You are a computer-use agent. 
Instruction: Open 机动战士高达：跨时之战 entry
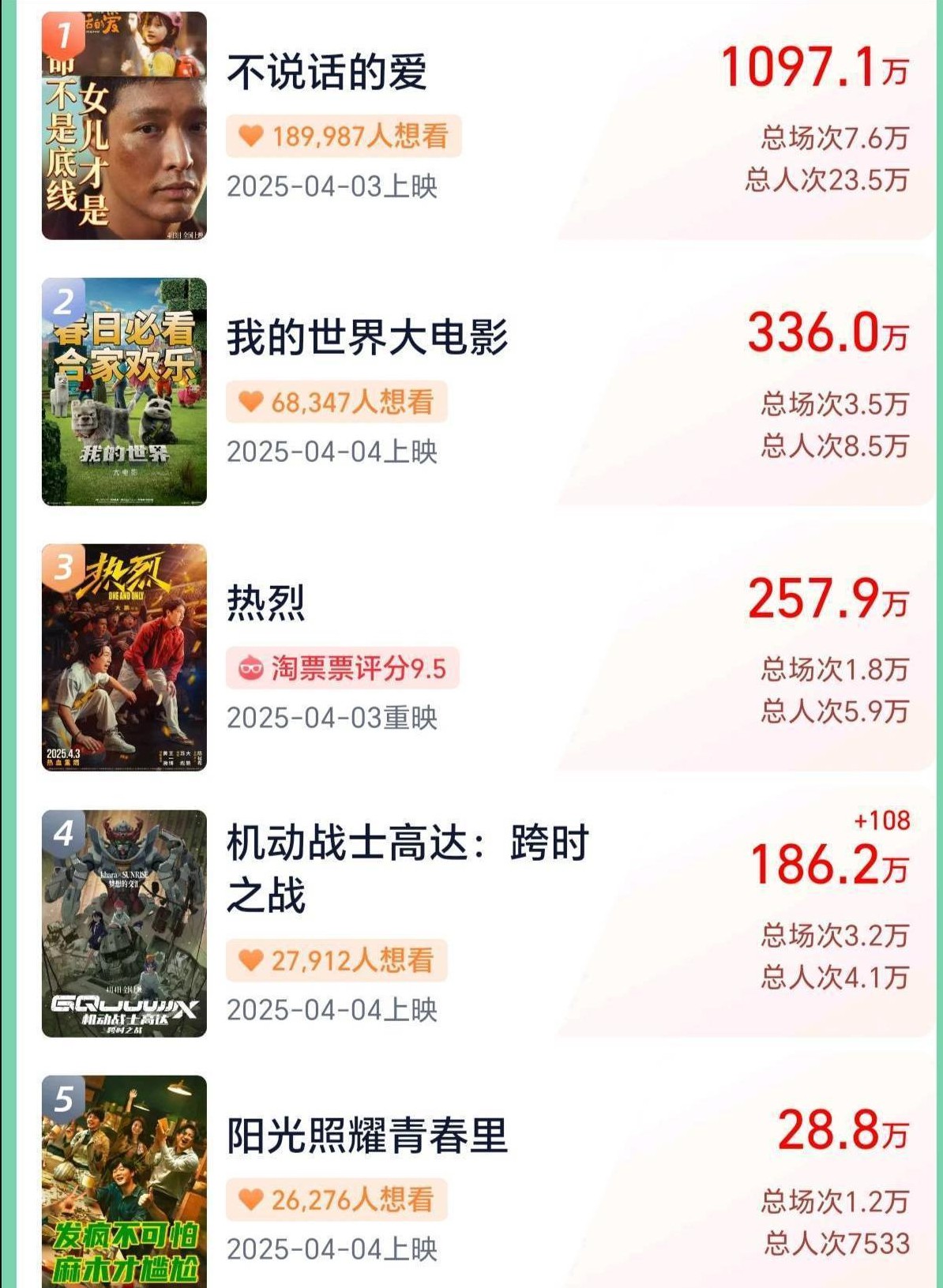click(407, 868)
